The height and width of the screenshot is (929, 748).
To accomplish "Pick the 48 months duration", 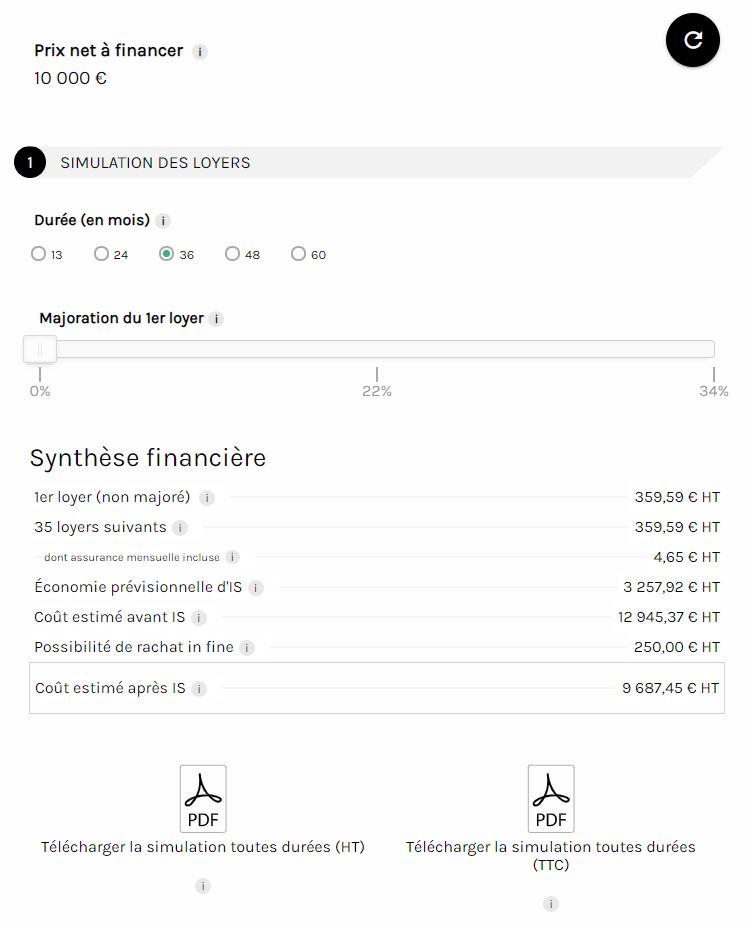I will coord(232,254).
